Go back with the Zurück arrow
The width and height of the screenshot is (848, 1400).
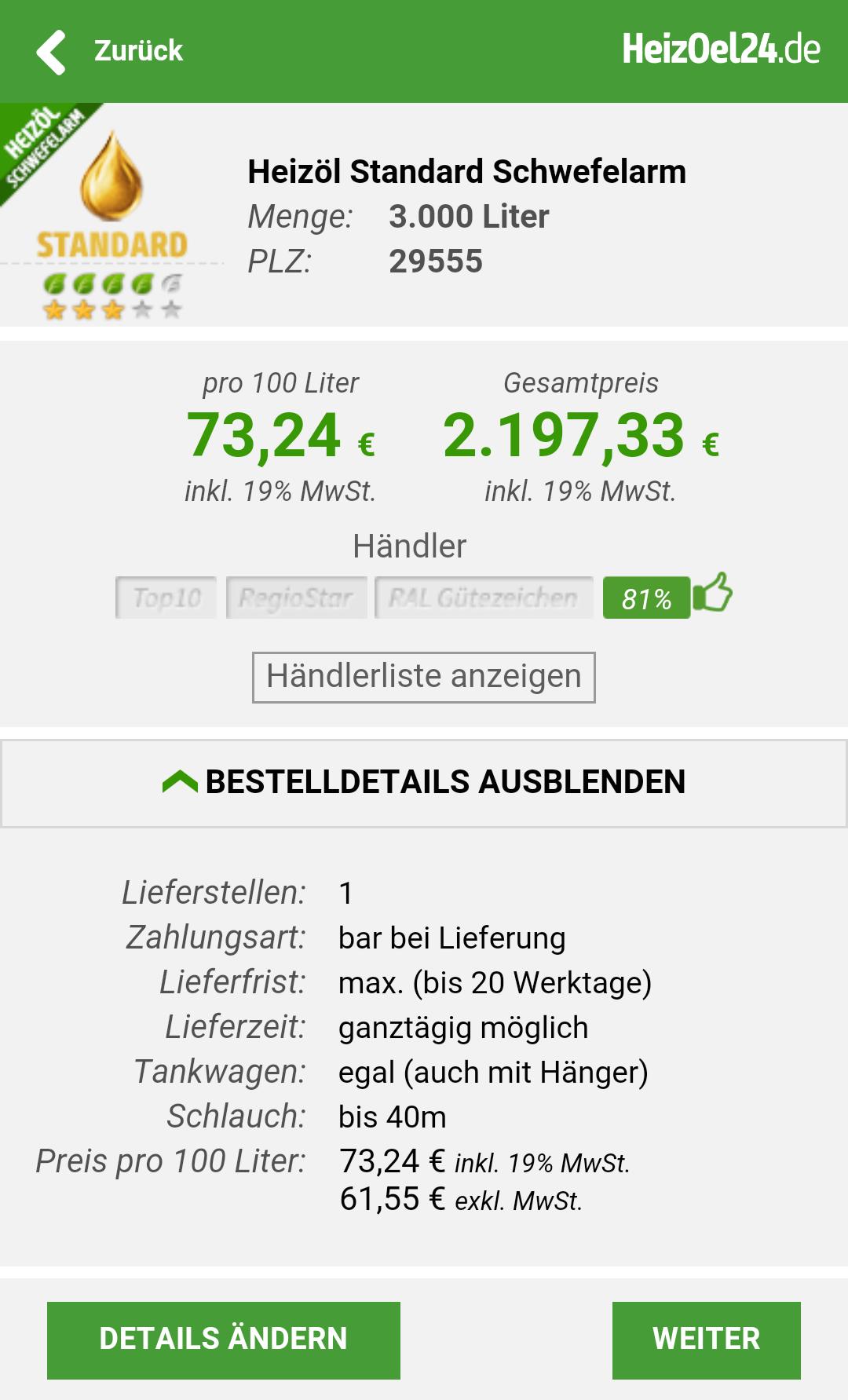52,52
